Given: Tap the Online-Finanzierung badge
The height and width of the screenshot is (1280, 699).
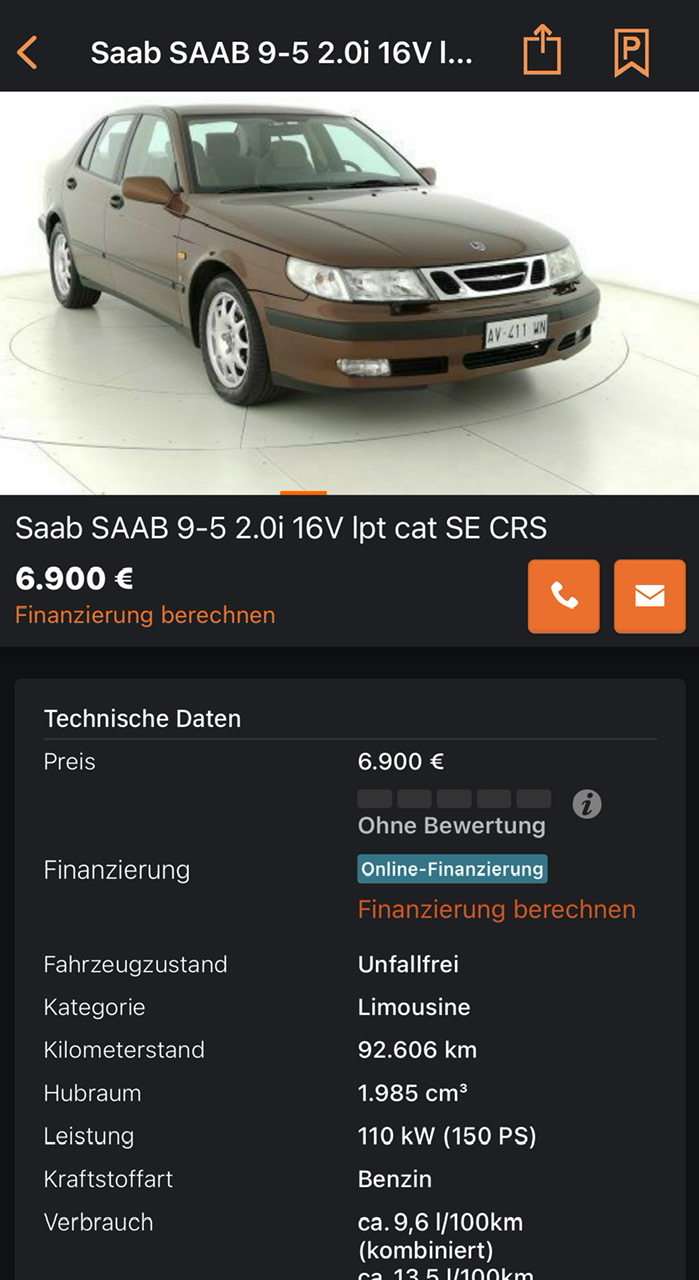Looking at the screenshot, I should pos(452,869).
